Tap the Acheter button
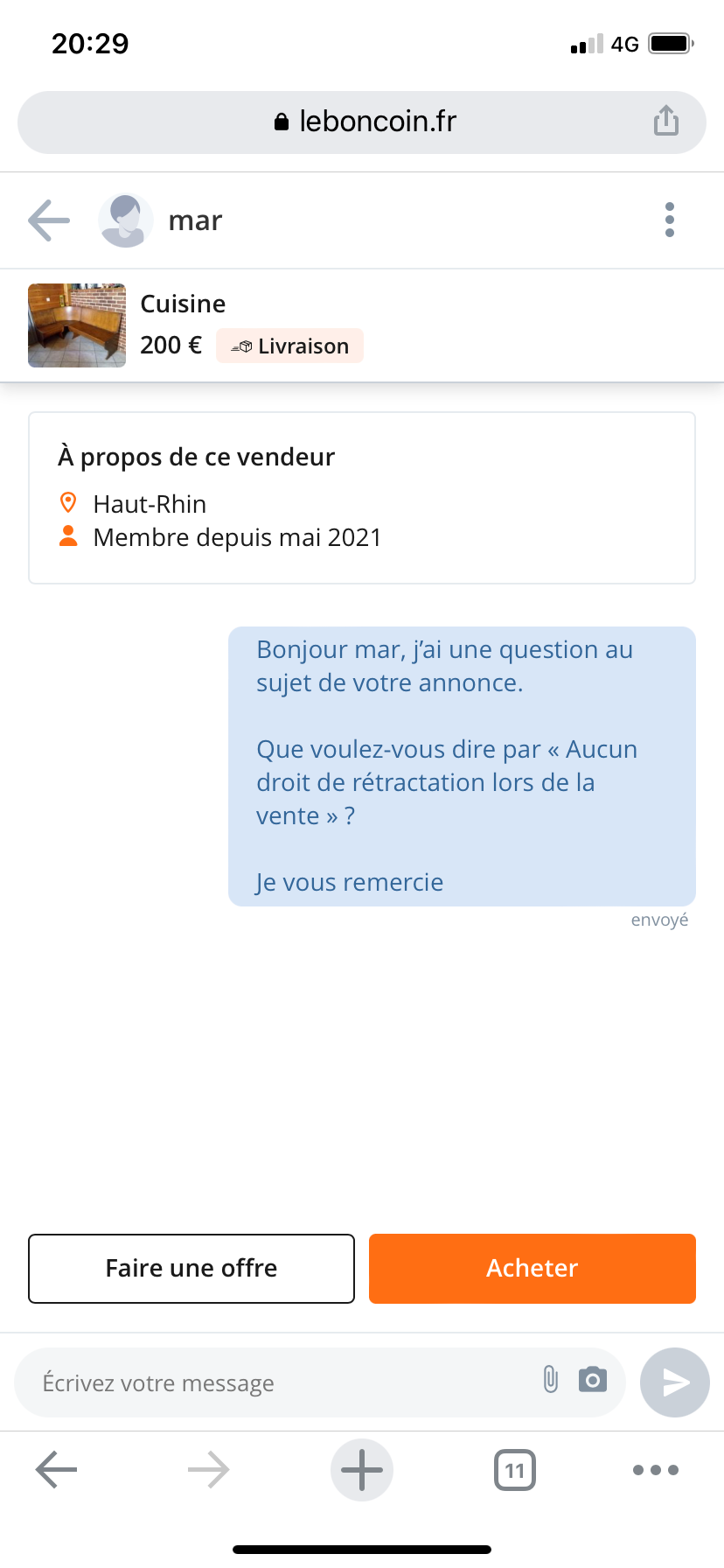The height and width of the screenshot is (1568, 724). pos(532,1269)
